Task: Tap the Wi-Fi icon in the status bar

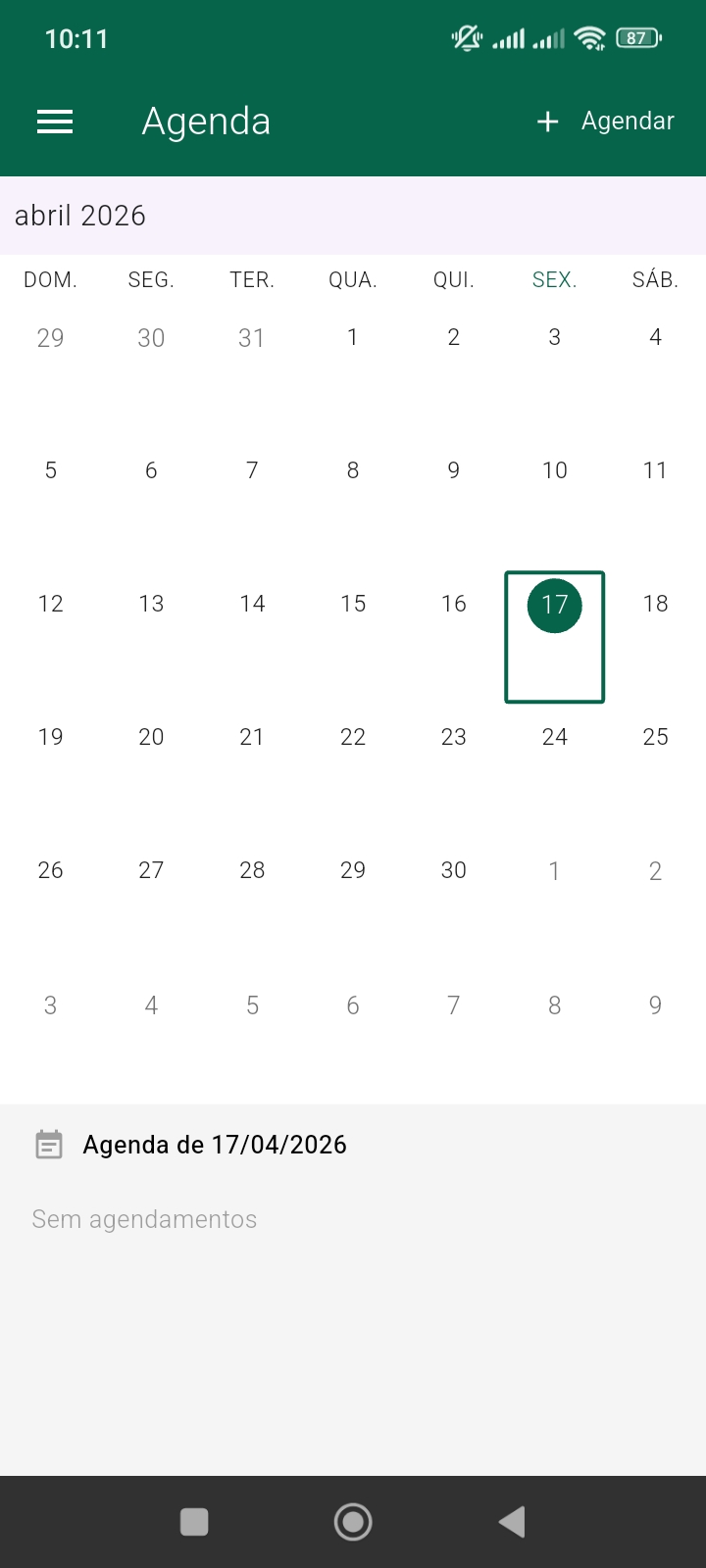Action: tap(589, 38)
